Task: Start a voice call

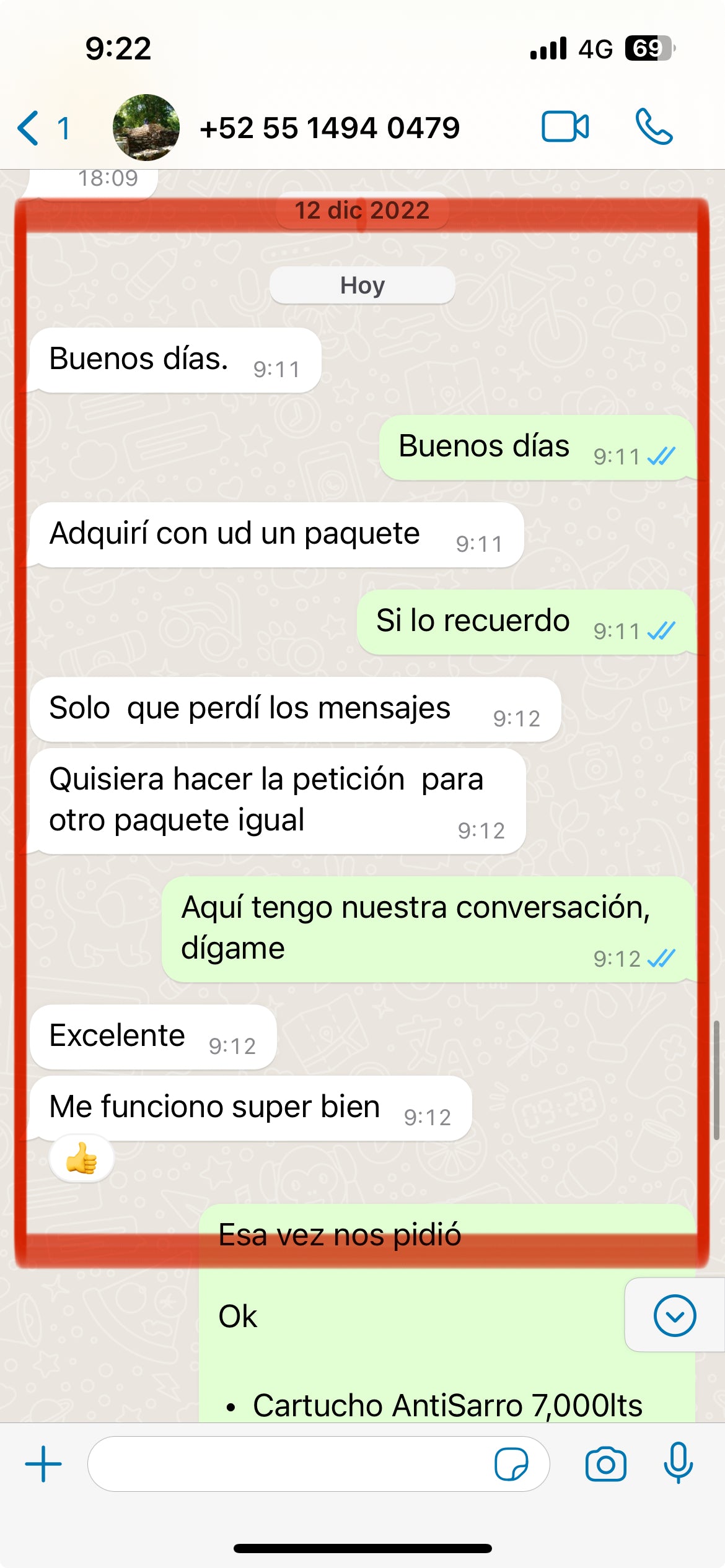Action: (653, 127)
